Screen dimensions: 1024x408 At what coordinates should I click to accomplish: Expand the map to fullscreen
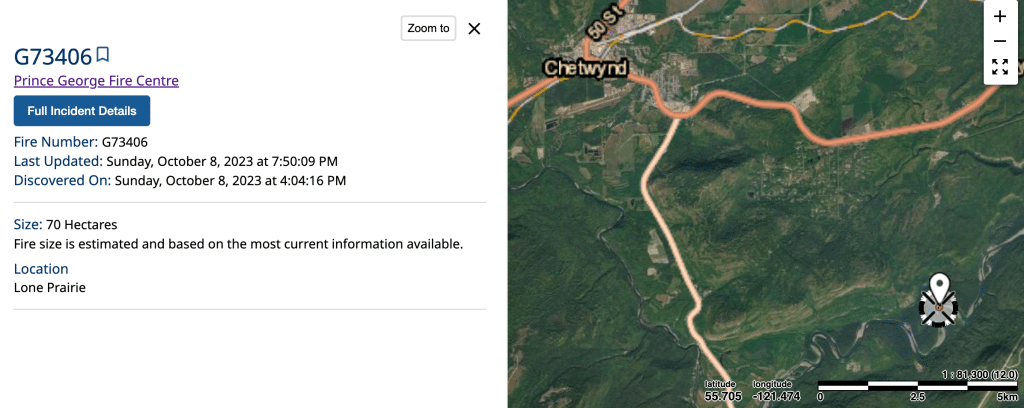point(999,67)
